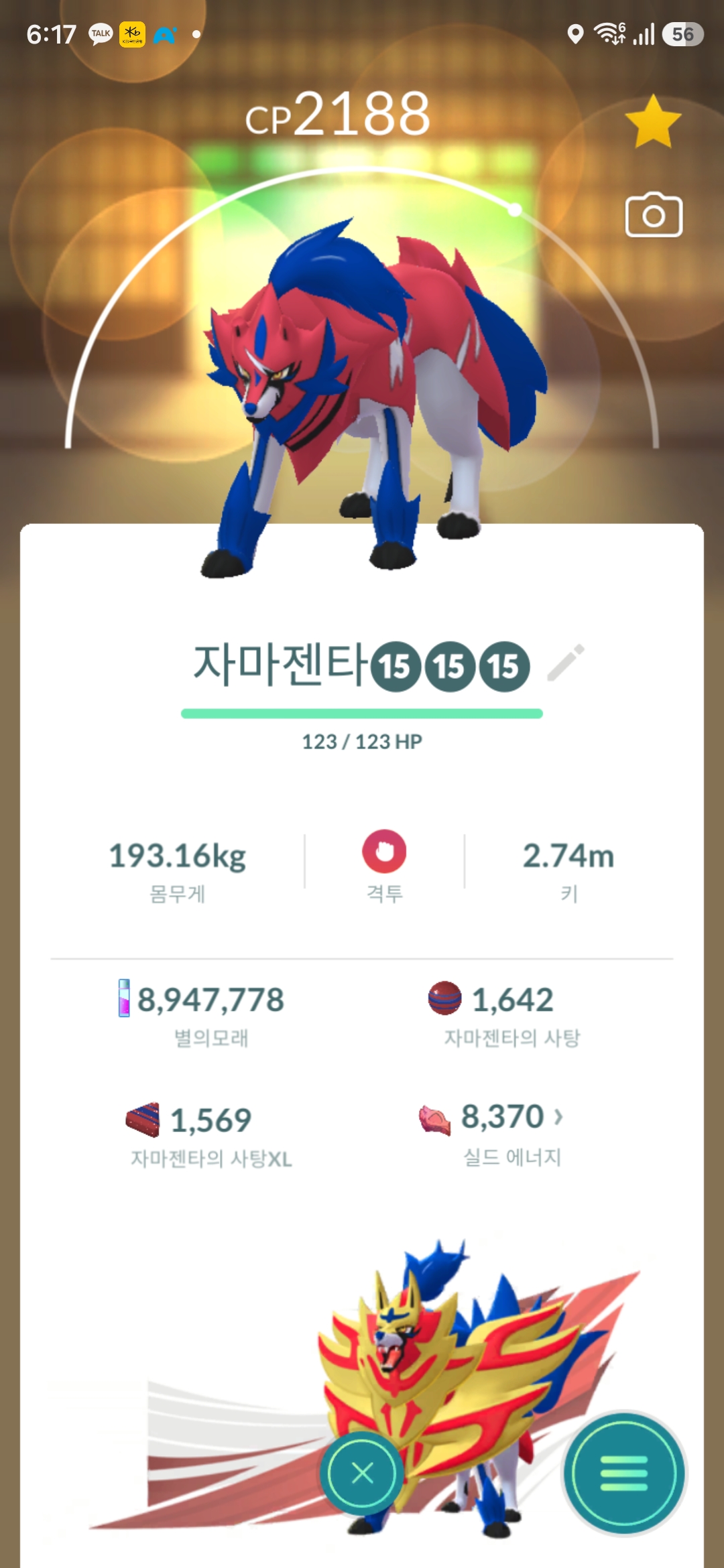Open the 실드 에너지 details
Viewport: 724px width, 1568px height.
click(493, 1131)
